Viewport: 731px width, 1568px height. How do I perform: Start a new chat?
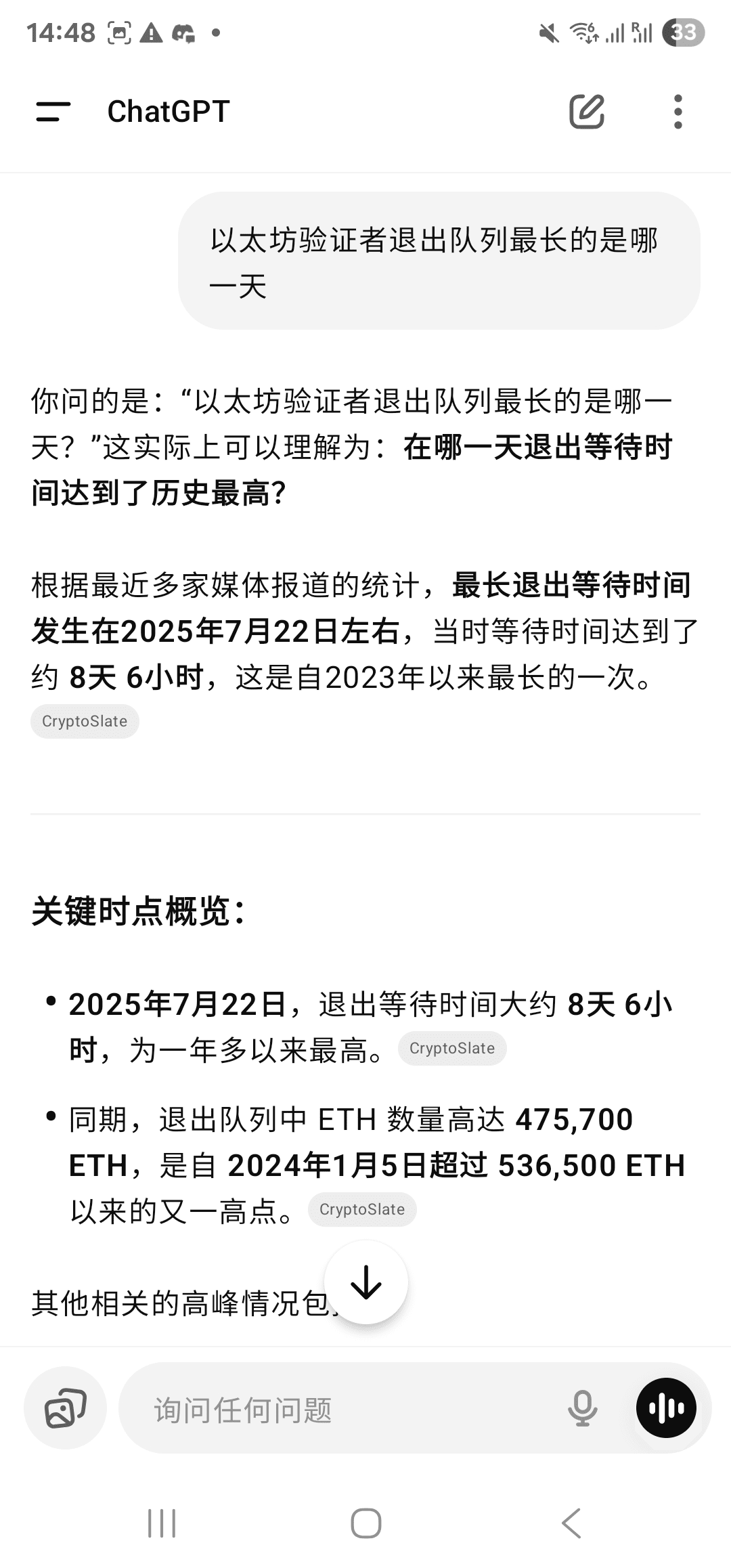(x=586, y=112)
